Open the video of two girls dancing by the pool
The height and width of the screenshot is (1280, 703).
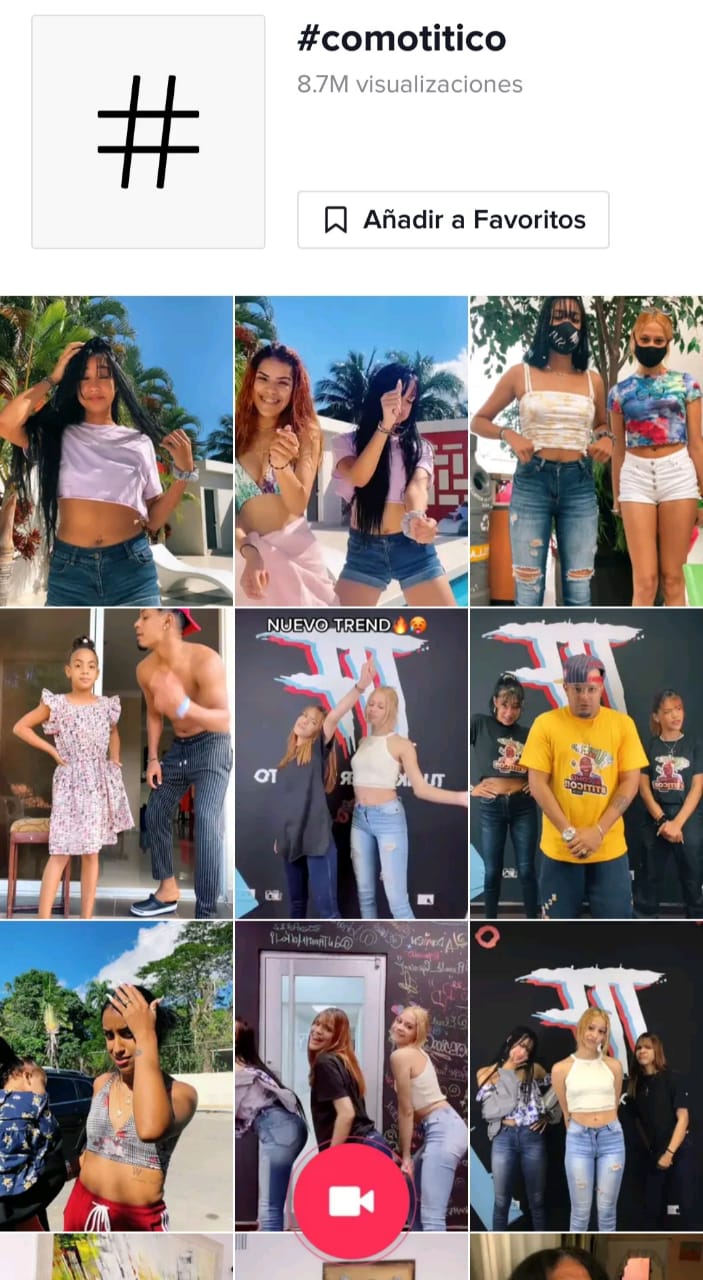point(351,451)
